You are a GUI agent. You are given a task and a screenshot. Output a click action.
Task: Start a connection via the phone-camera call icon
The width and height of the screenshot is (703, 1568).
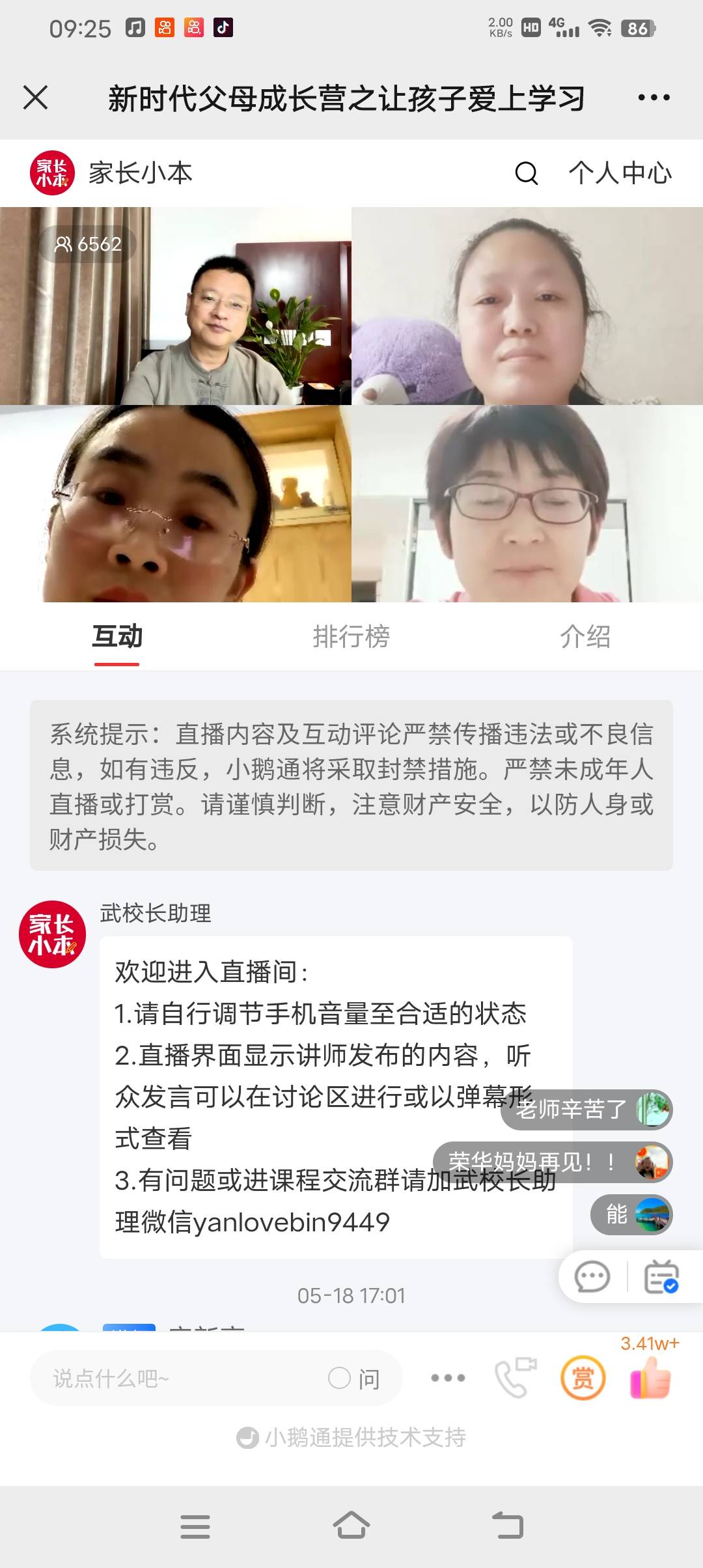point(514,1377)
